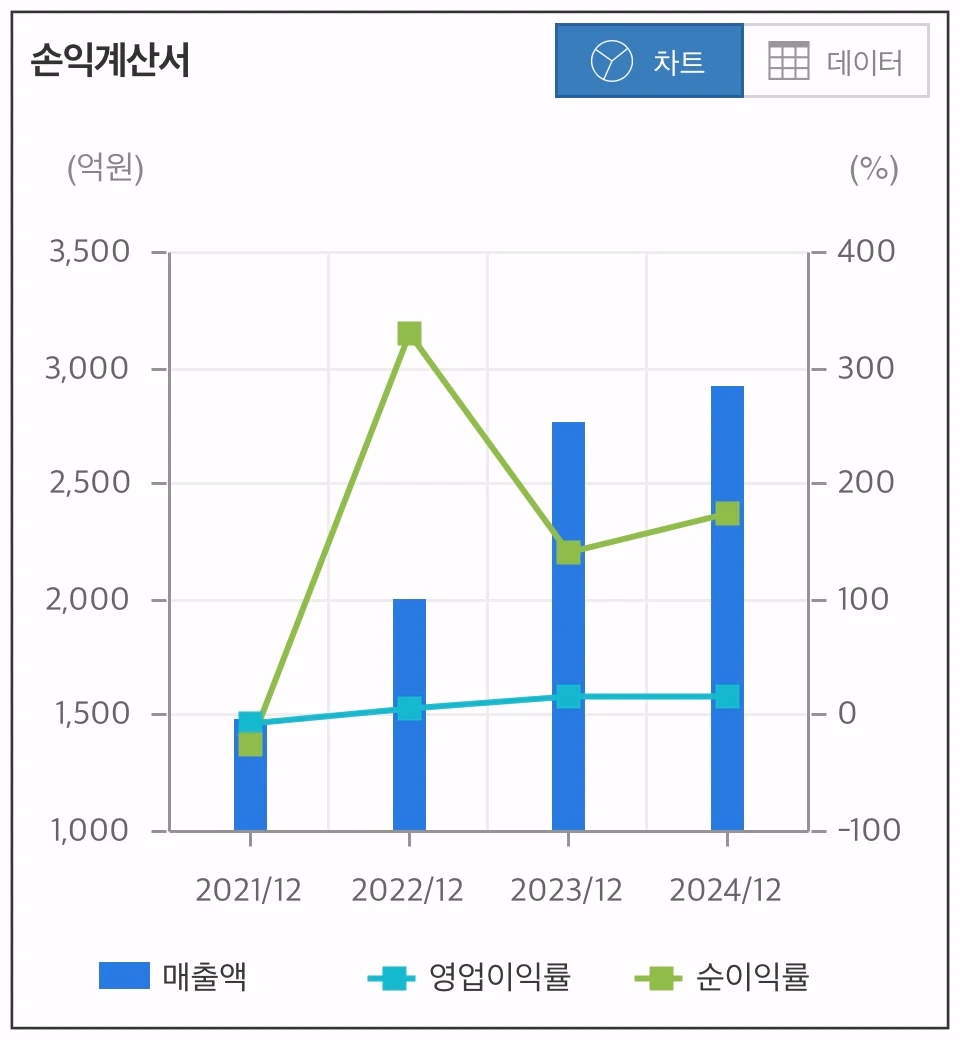The width and height of the screenshot is (960, 1040).
Task: Click the pie chart icon beside 차트
Action: tap(611, 62)
